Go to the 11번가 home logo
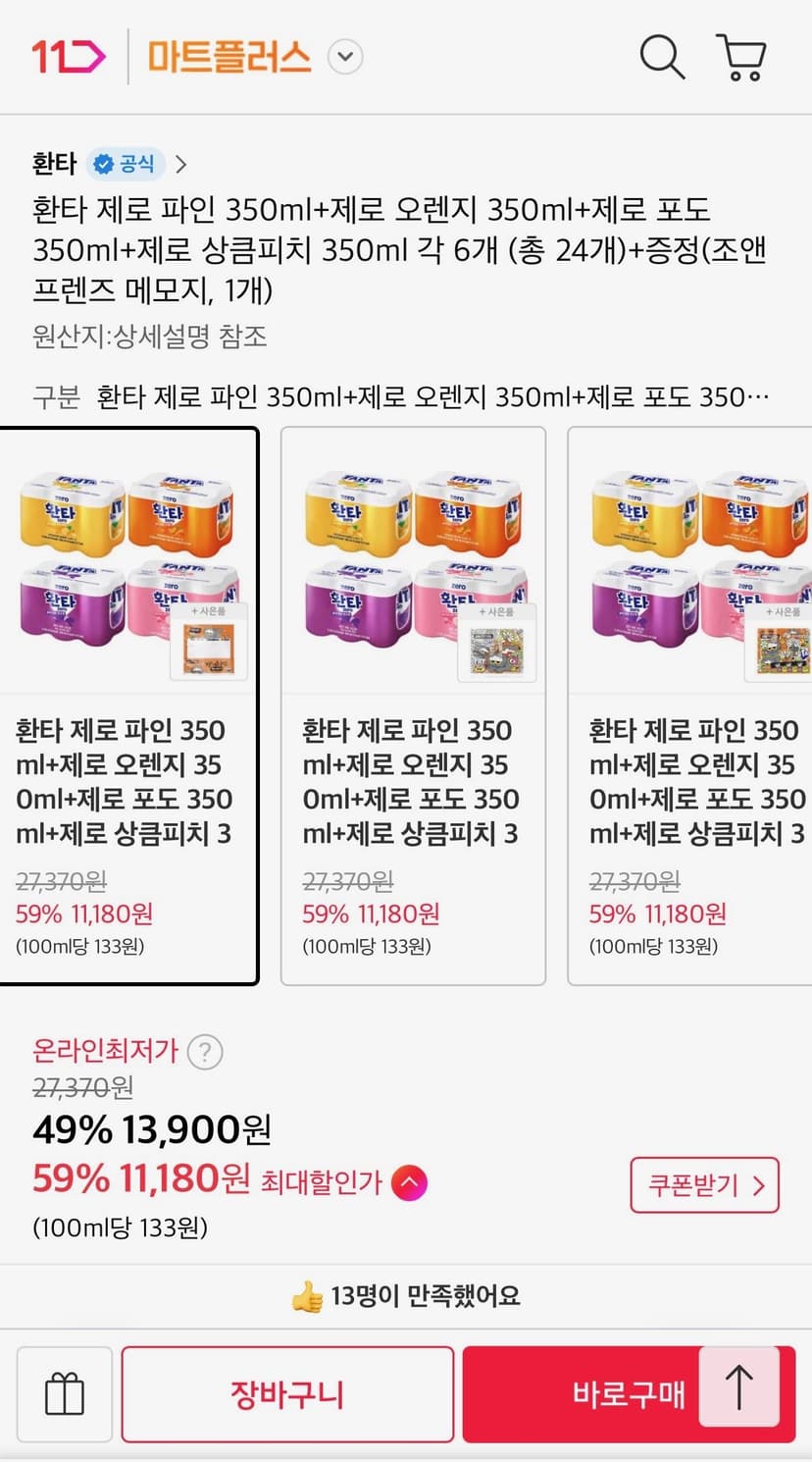This screenshot has height=1462, width=812. point(68,57)
